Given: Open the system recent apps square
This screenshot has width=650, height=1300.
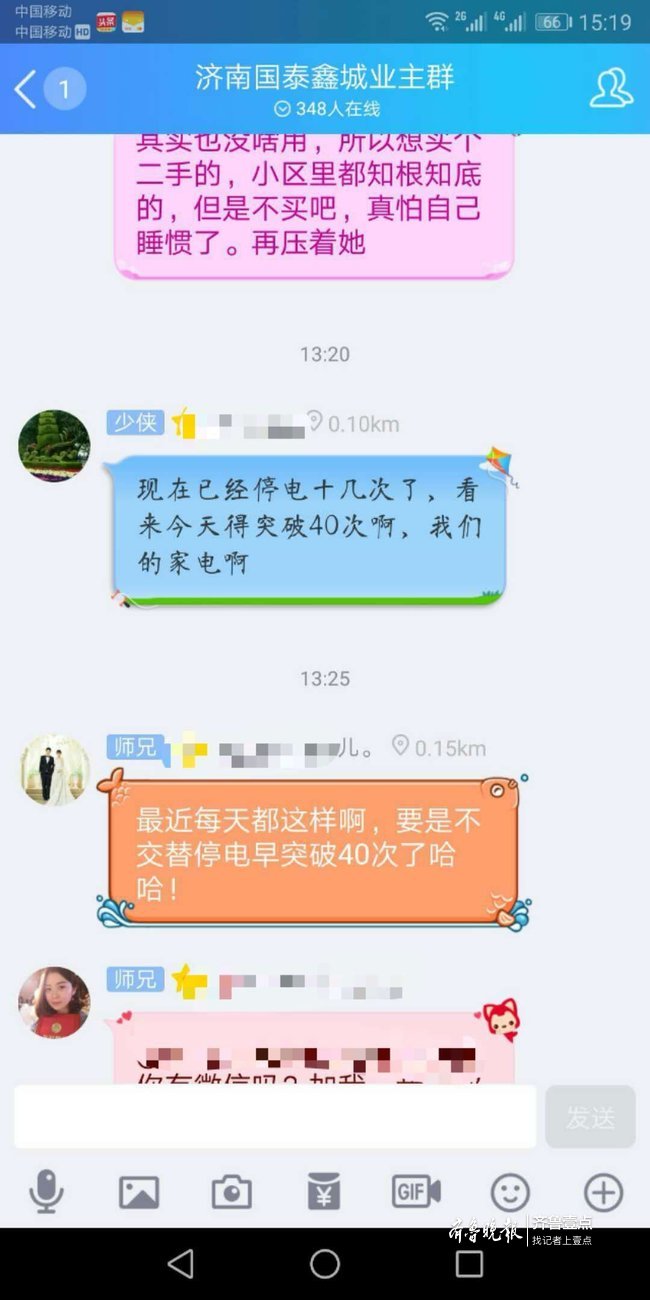Looking at the screenshot, I should pos(469,1264).
